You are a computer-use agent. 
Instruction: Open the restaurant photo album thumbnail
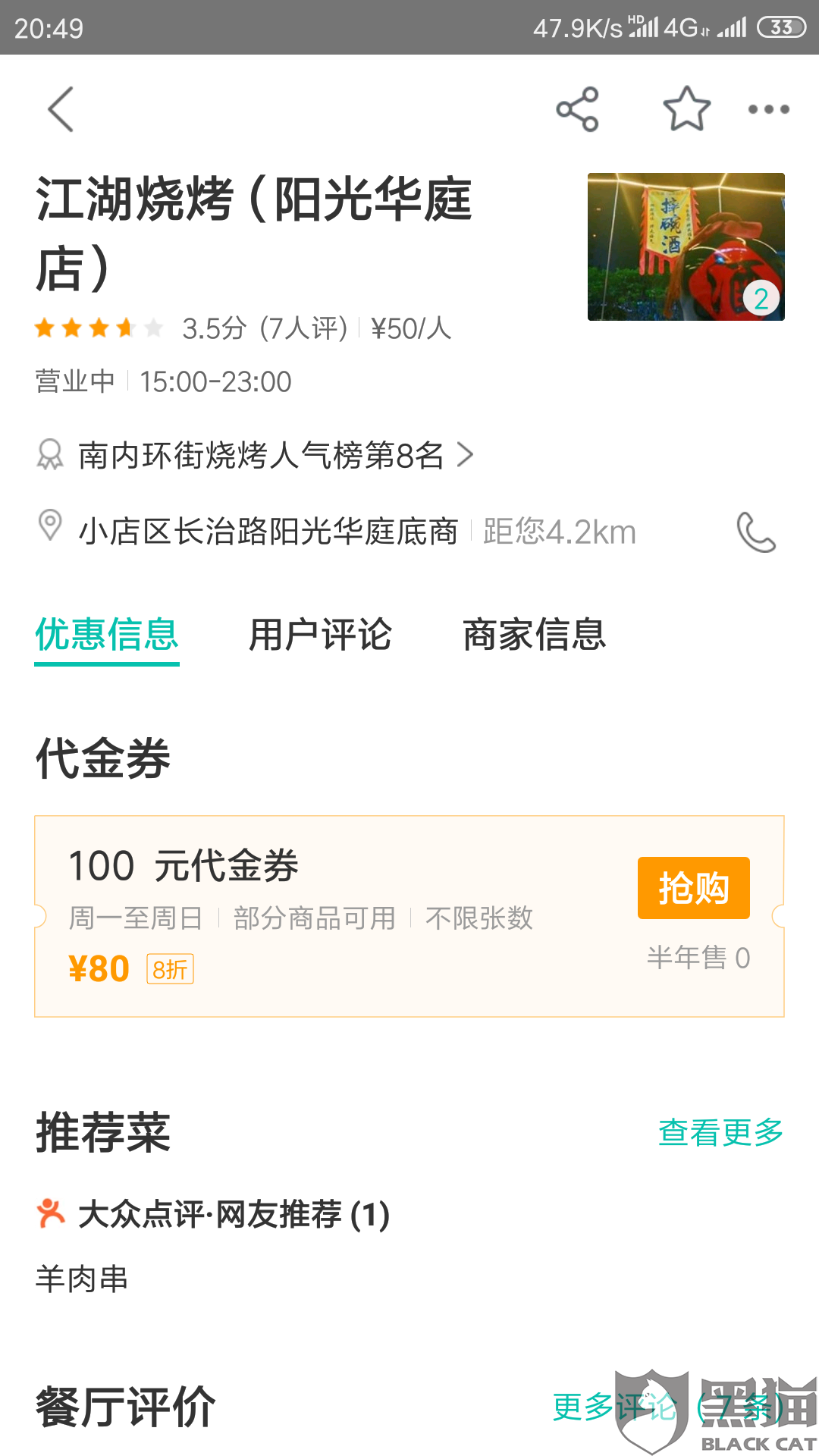click(686, 246)
